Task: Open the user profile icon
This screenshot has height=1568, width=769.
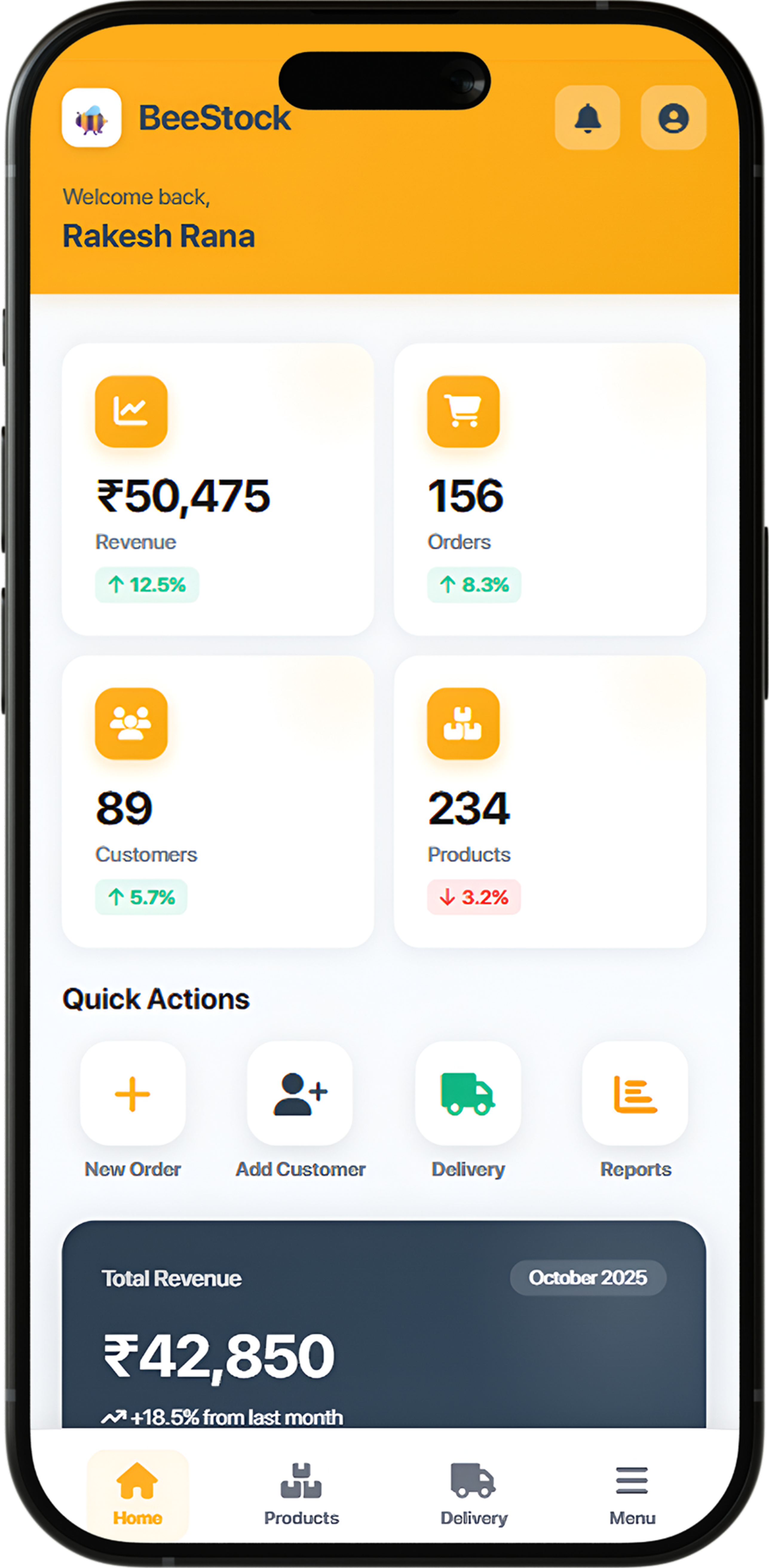Action: (673, 117)
